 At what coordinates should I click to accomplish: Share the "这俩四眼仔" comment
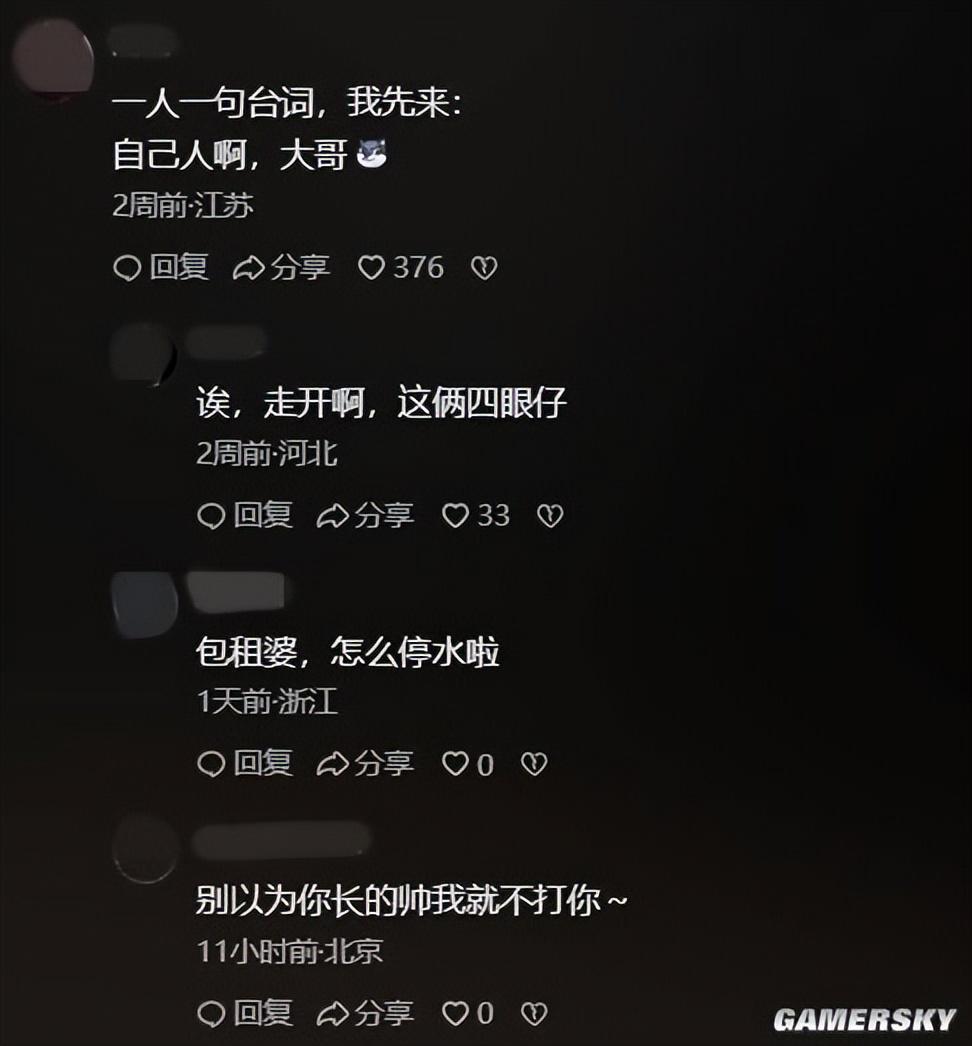[x=365, y=516]
